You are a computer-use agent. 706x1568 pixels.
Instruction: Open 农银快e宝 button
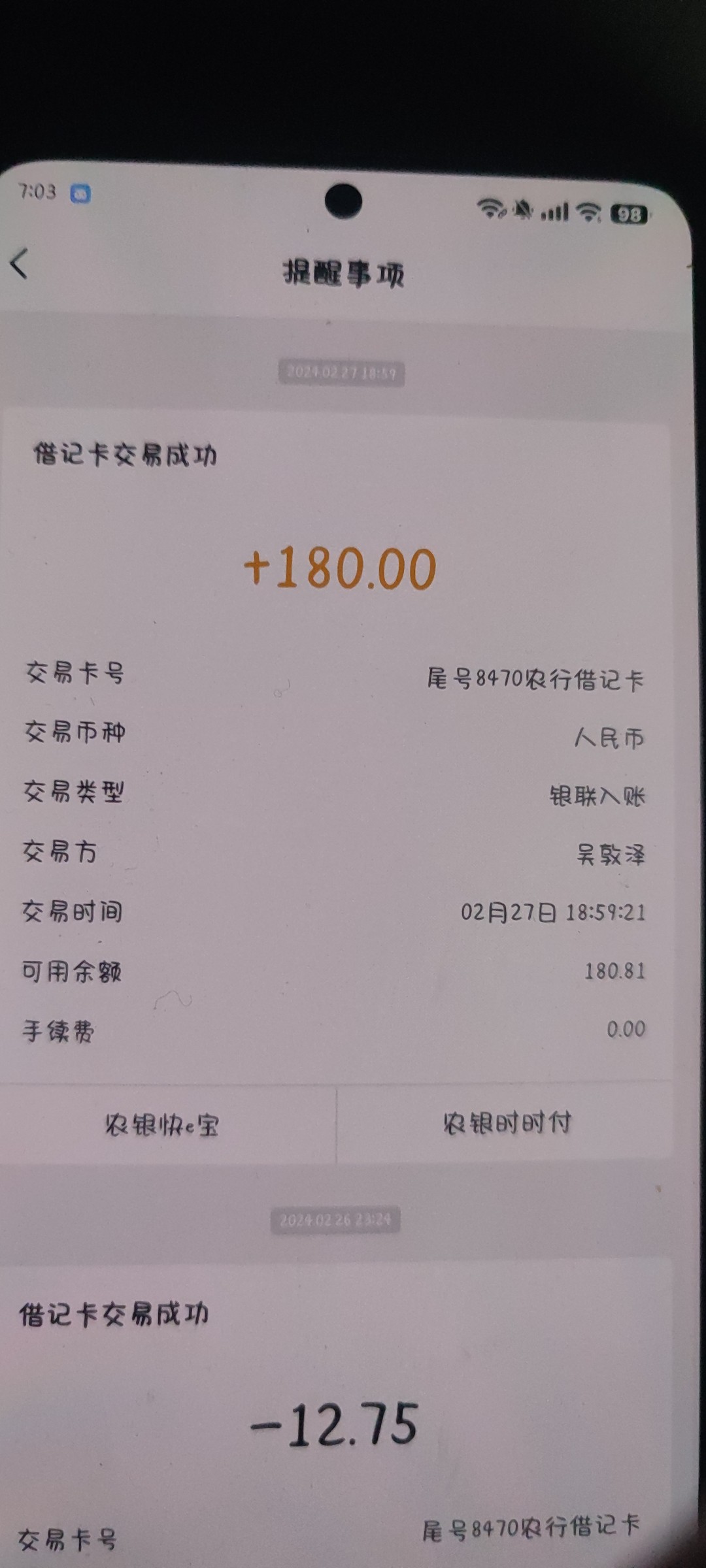tap(162, 1125)
